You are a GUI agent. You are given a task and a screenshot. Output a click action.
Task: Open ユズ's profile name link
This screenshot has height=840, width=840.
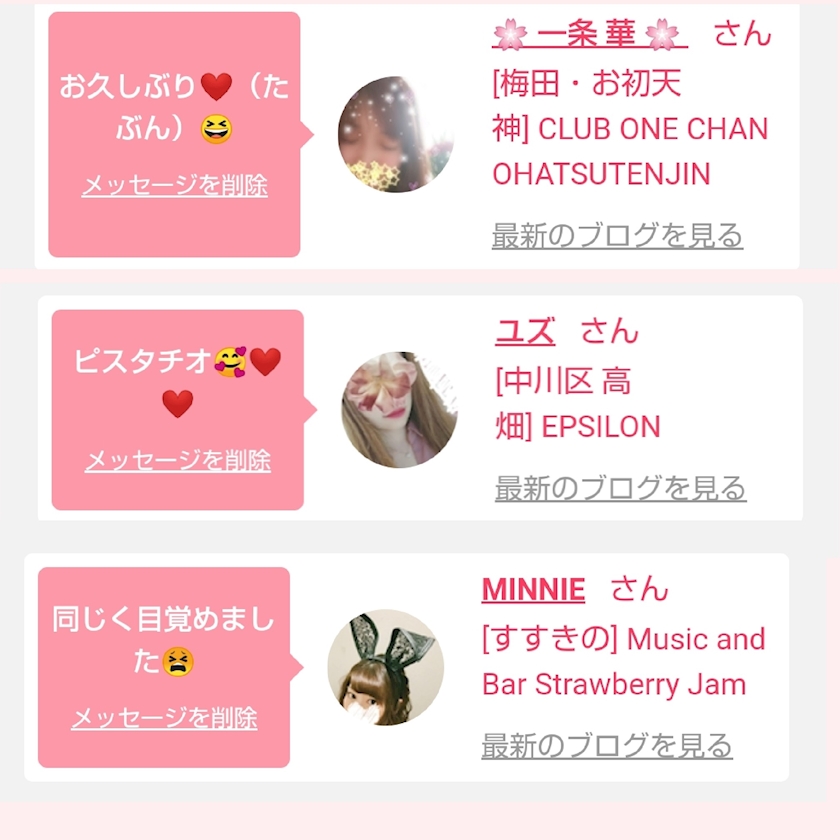tap(525, 331)
